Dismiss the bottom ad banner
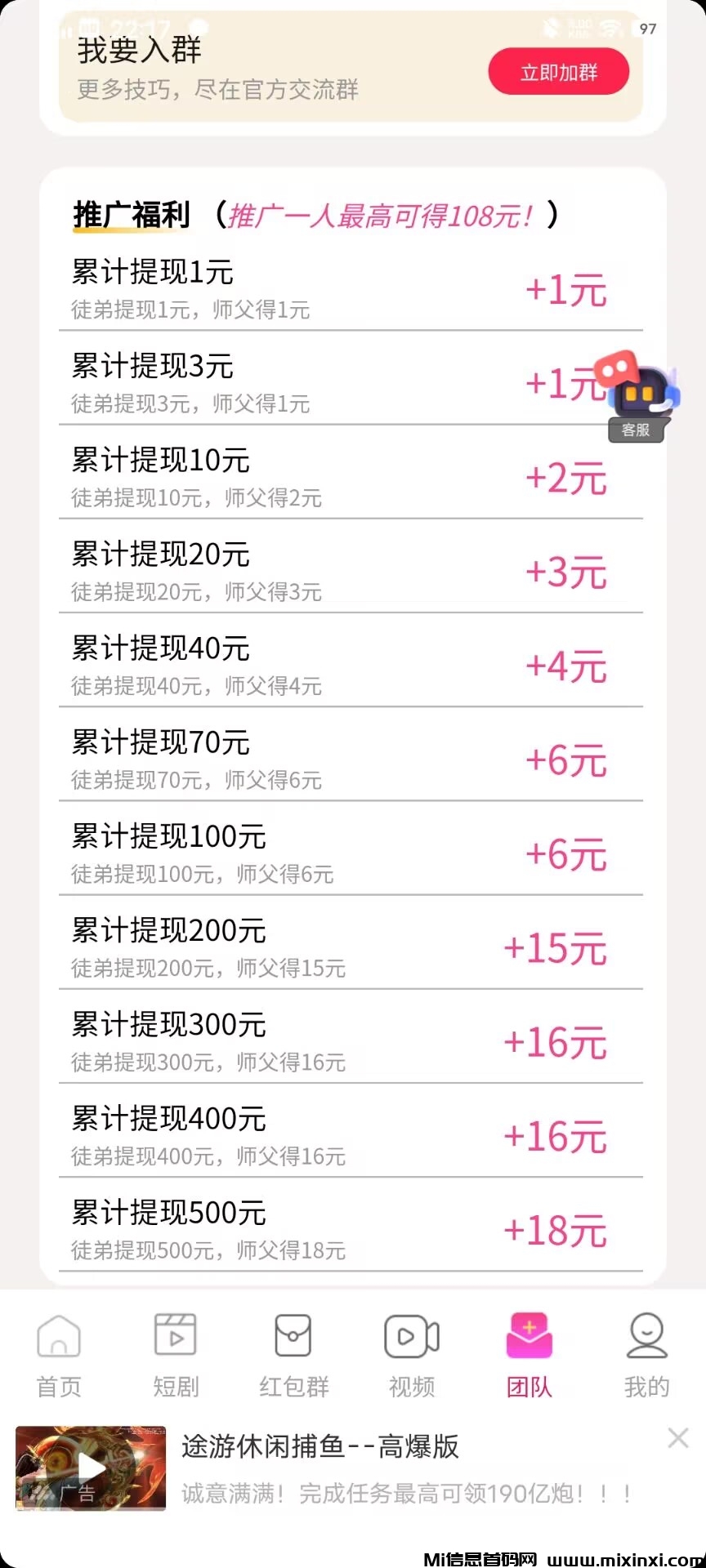 pos(677,1438)
